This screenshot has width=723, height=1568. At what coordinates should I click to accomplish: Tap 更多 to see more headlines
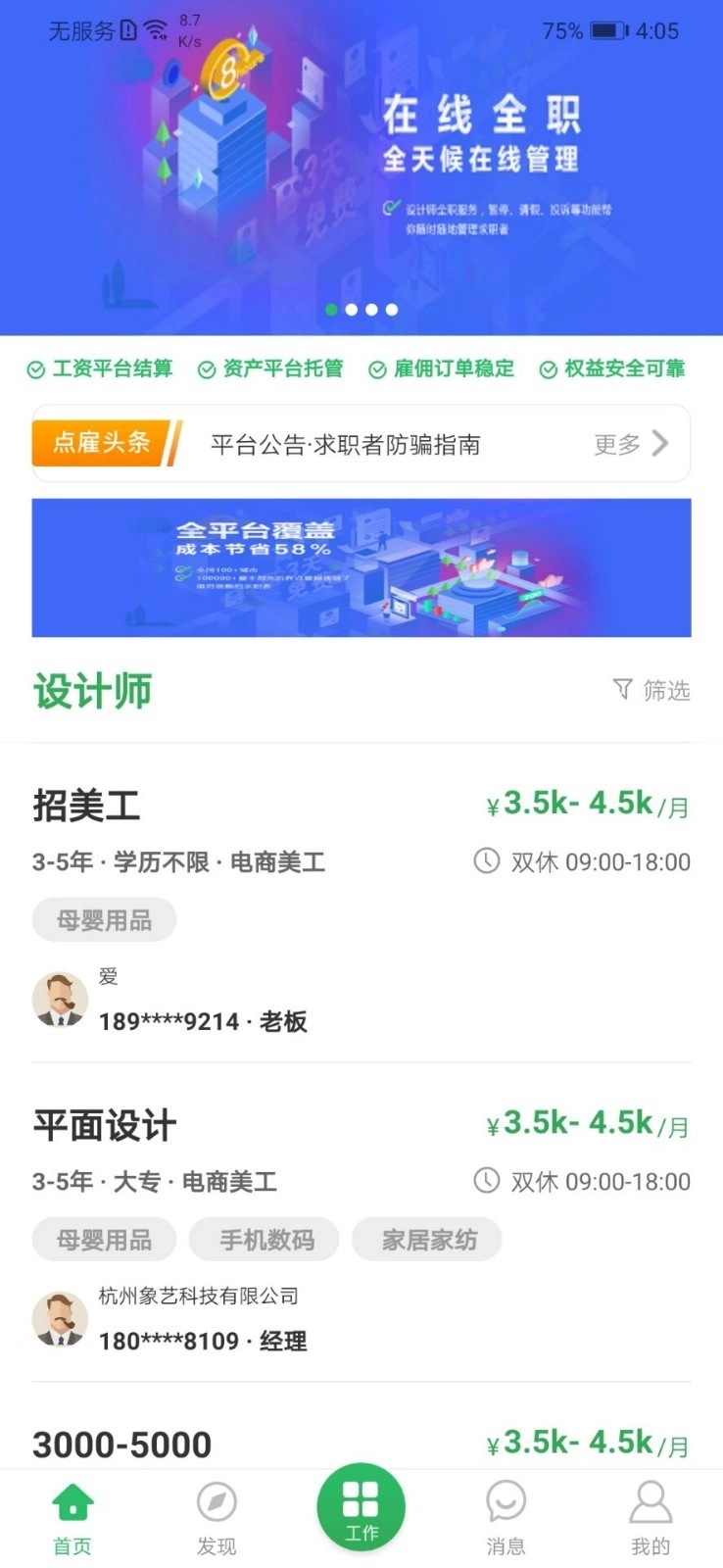631,444
